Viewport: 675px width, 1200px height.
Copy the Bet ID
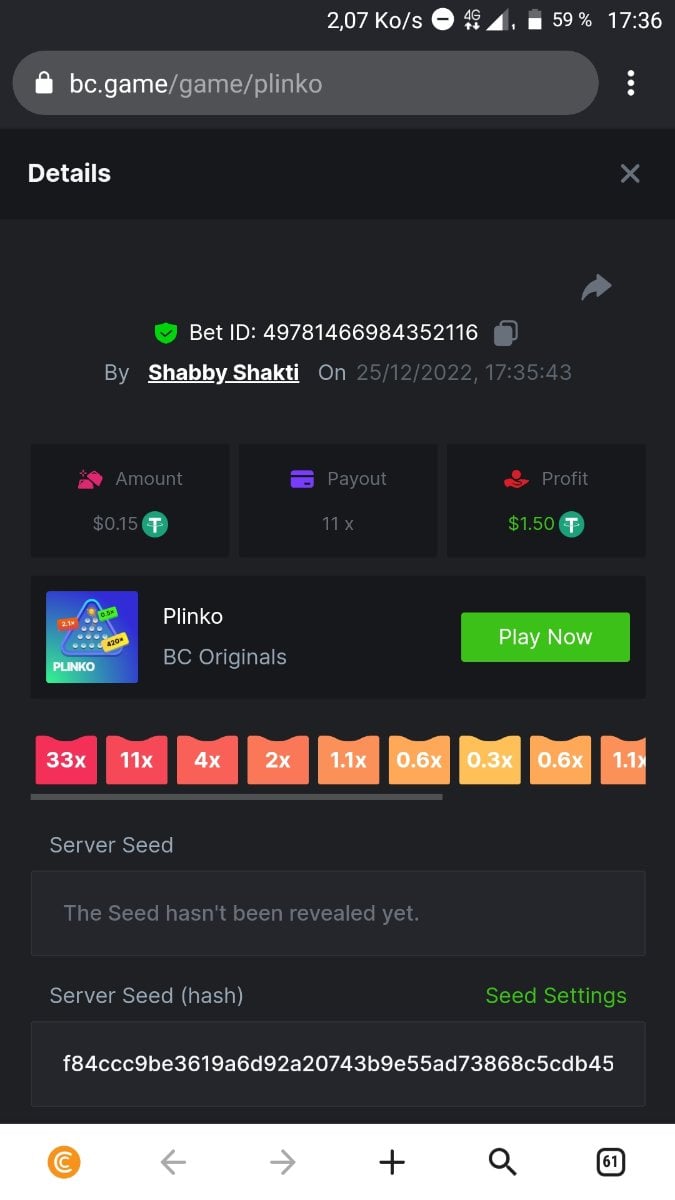[507, 332]
